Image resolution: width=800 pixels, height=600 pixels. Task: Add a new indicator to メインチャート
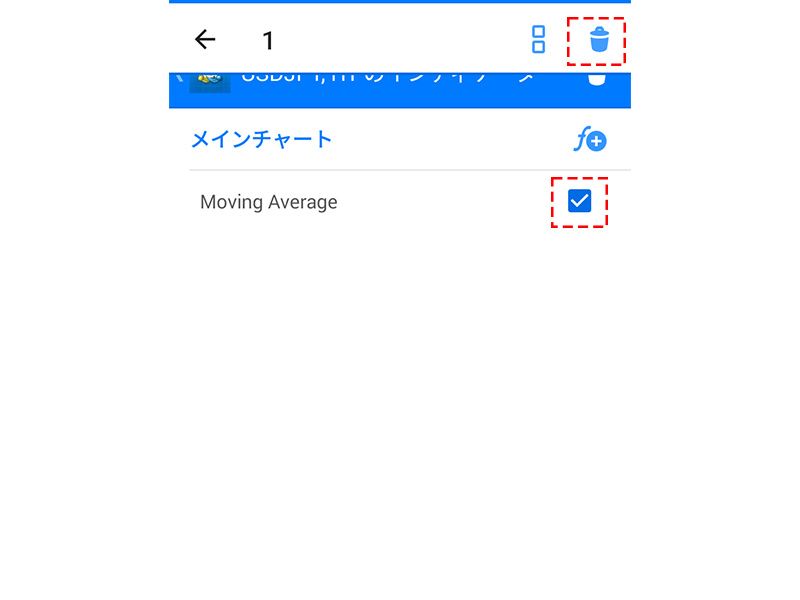point(590,140)
